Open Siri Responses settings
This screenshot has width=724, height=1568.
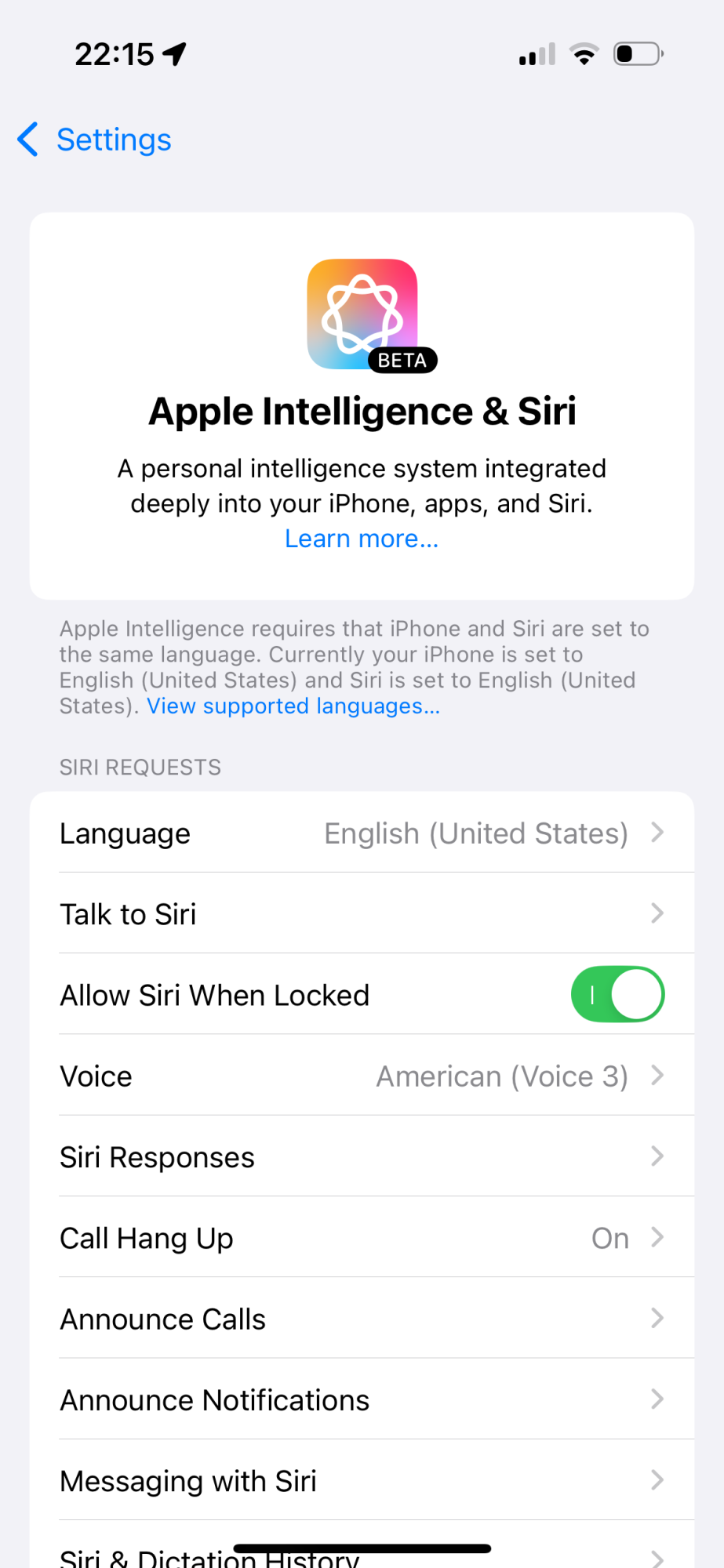click(362, 1157)
